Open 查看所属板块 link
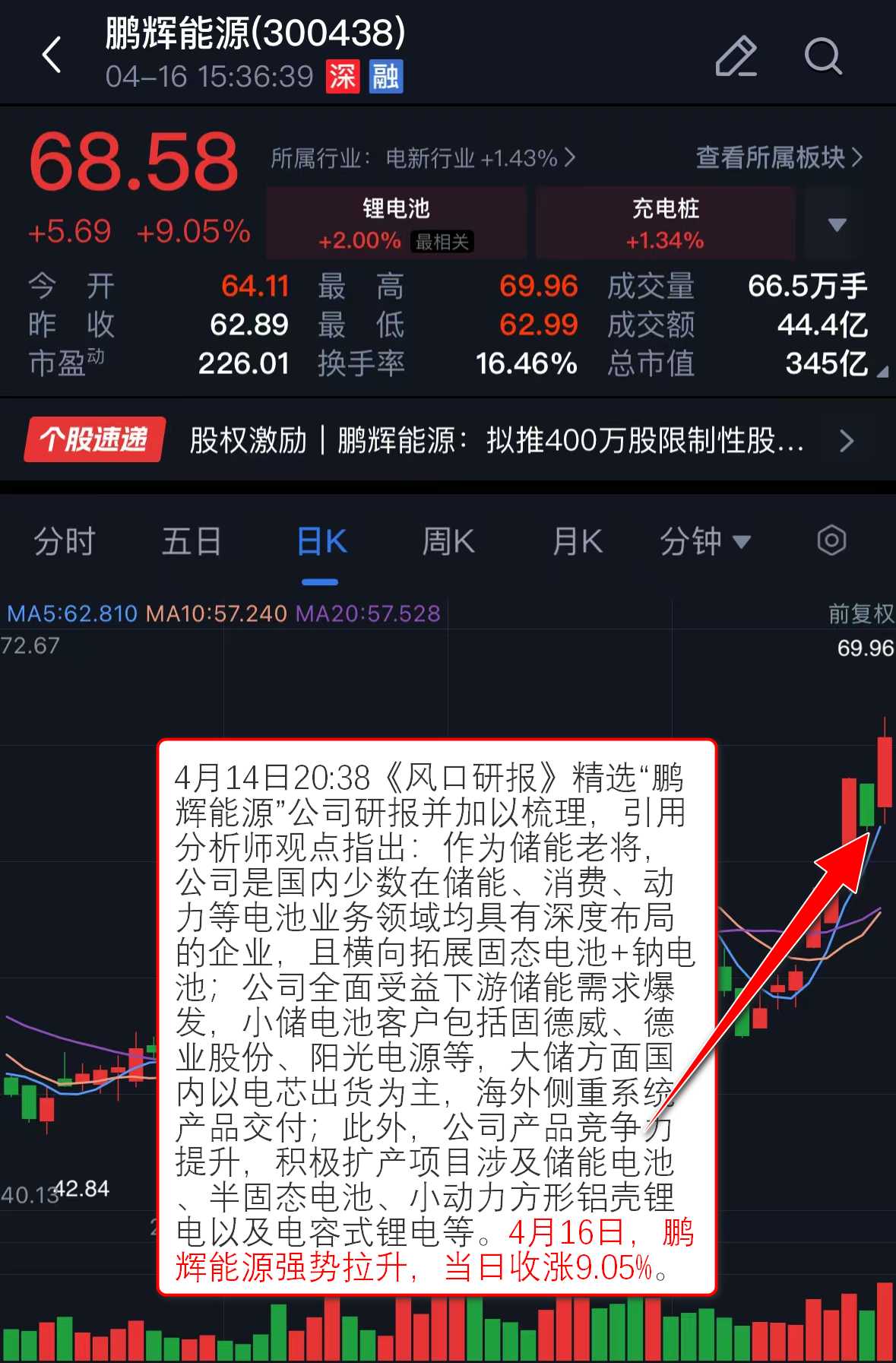 pos(779,158)
